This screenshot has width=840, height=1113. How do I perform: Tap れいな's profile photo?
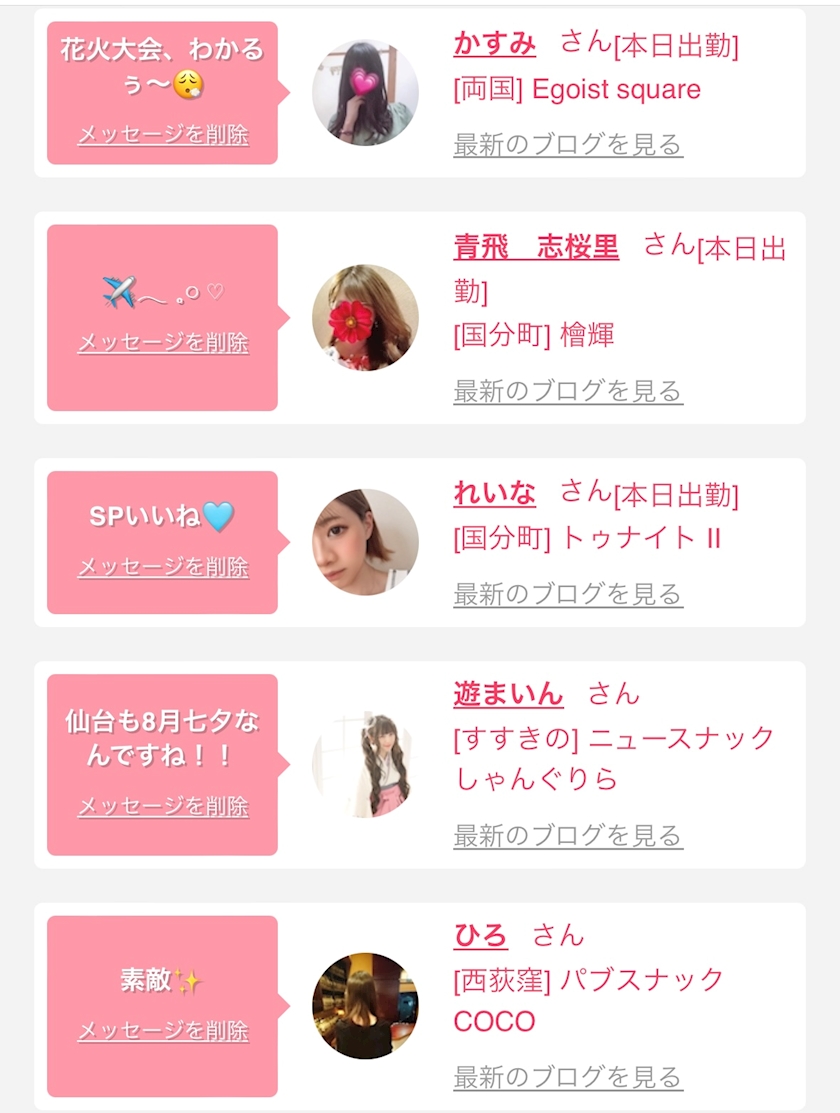point(365,542)
